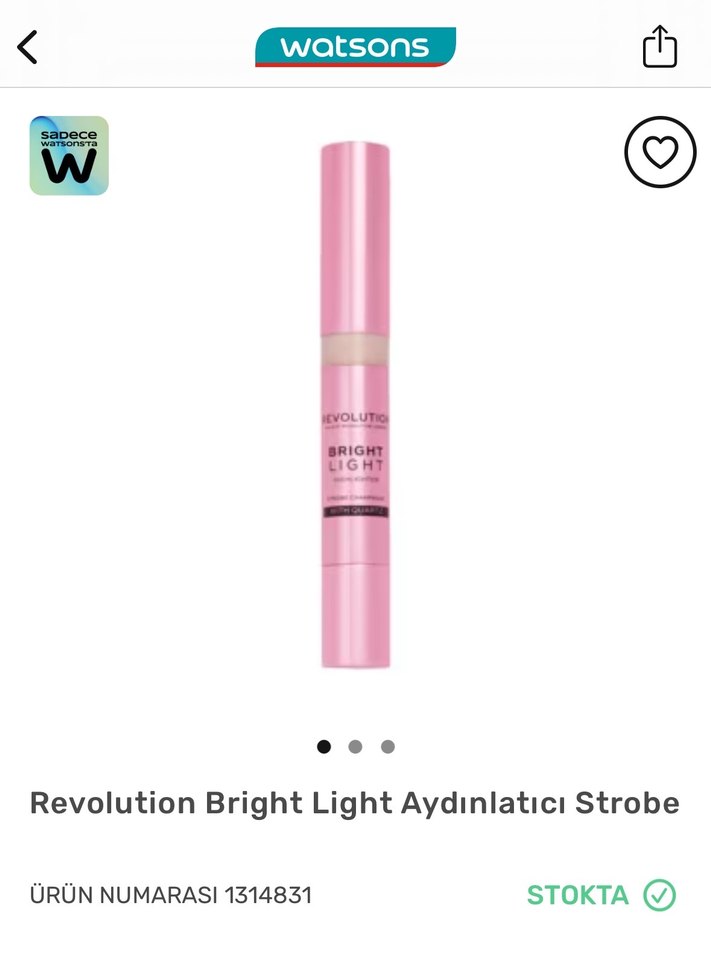Go back with the back arrow

pyautogui.click(x=28, y=46)
